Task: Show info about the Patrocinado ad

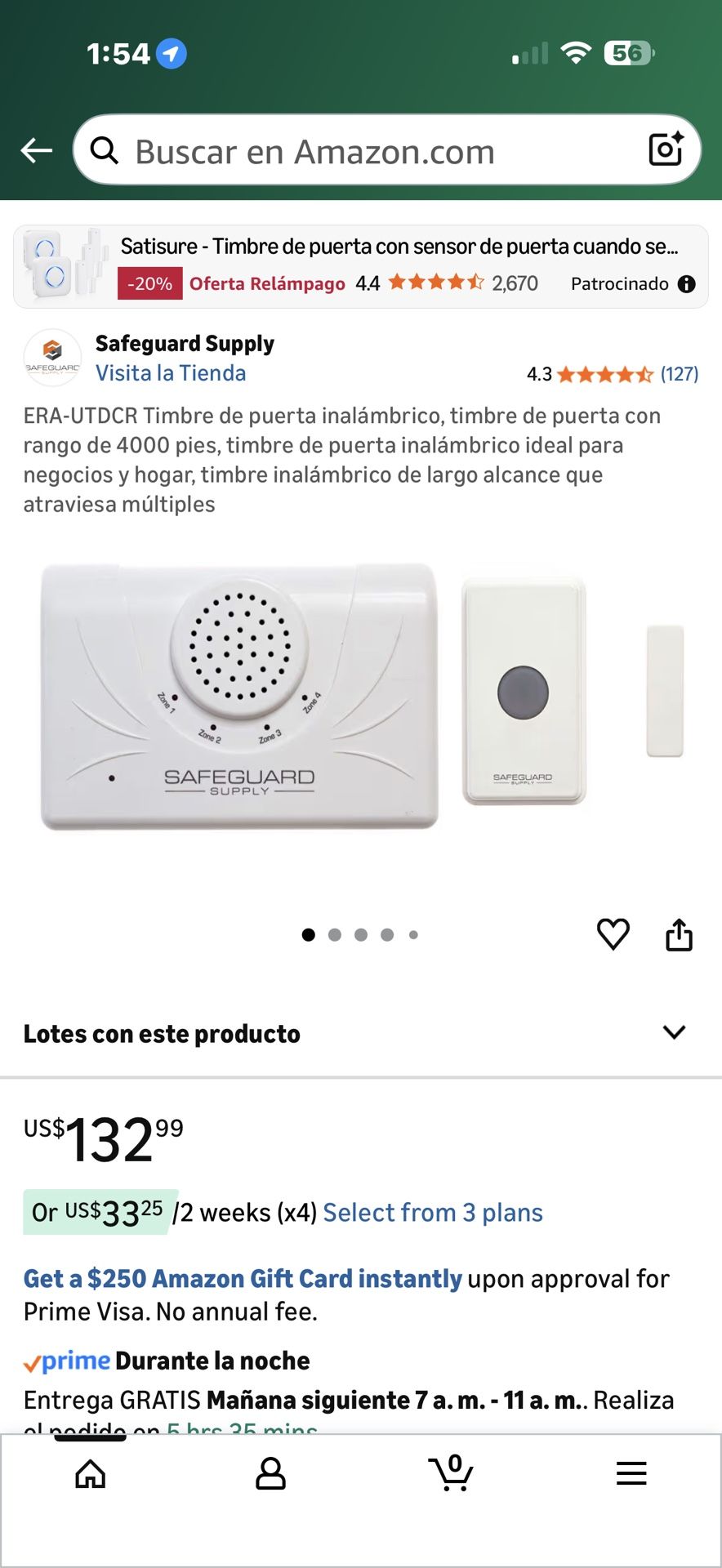Action: (687, 284)
